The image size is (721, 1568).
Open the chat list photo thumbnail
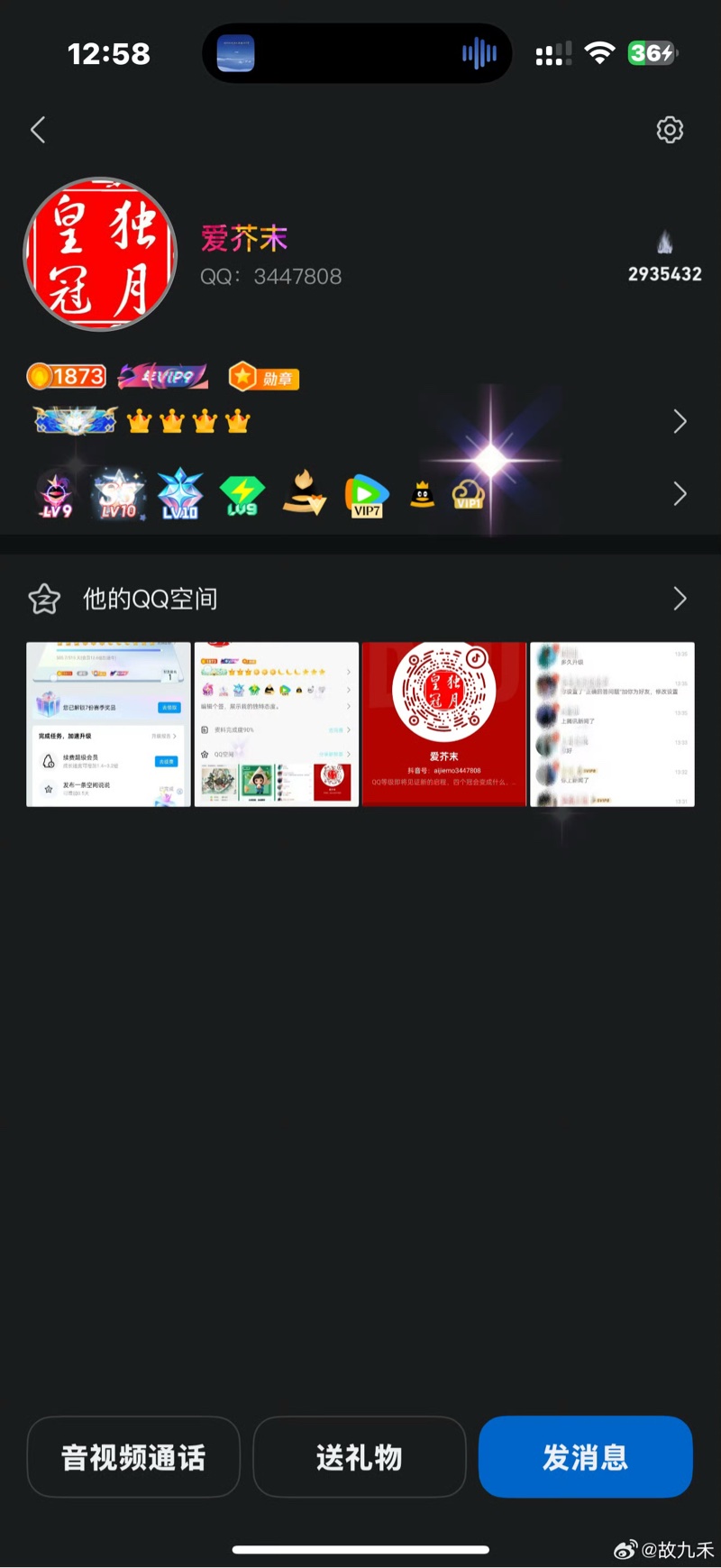point(612,724)
